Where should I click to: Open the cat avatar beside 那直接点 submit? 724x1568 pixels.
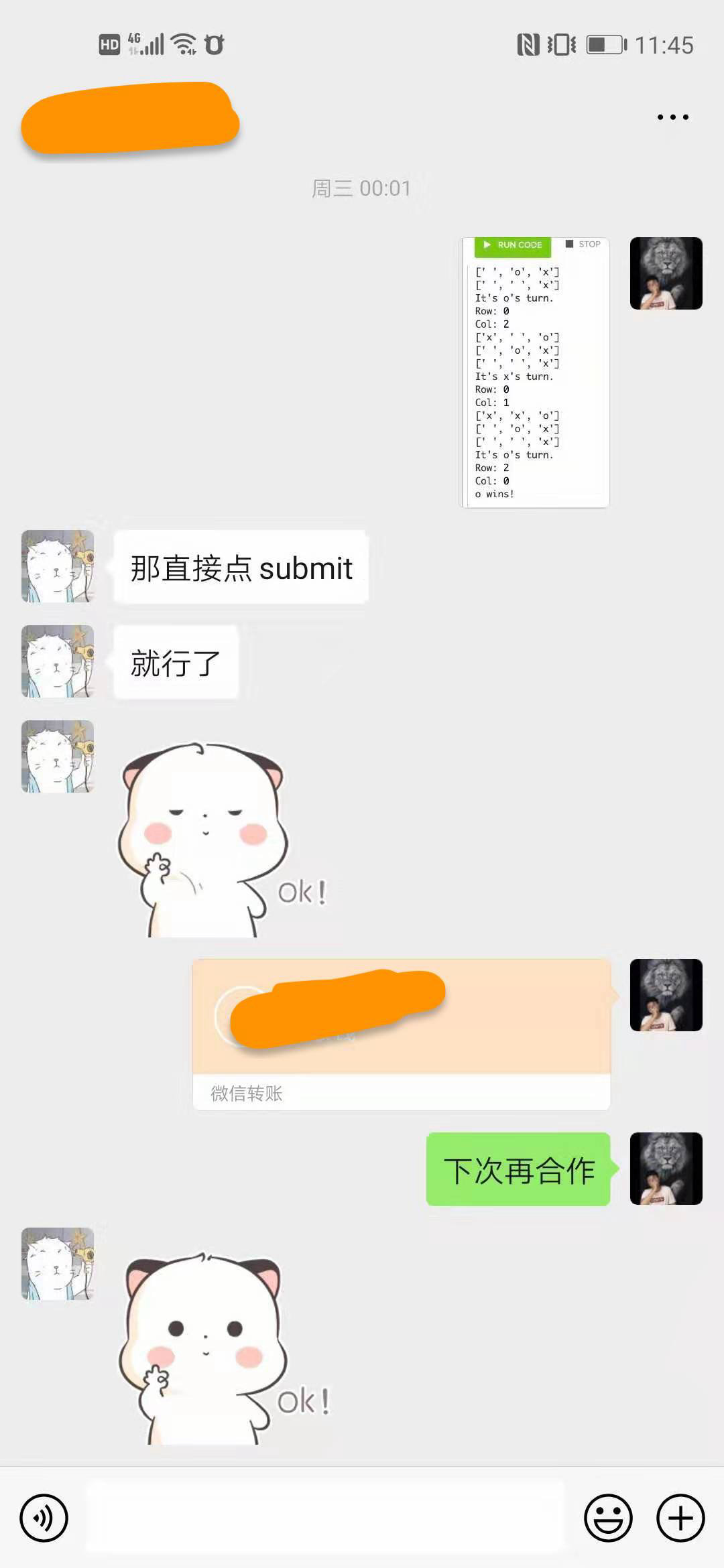58,566
